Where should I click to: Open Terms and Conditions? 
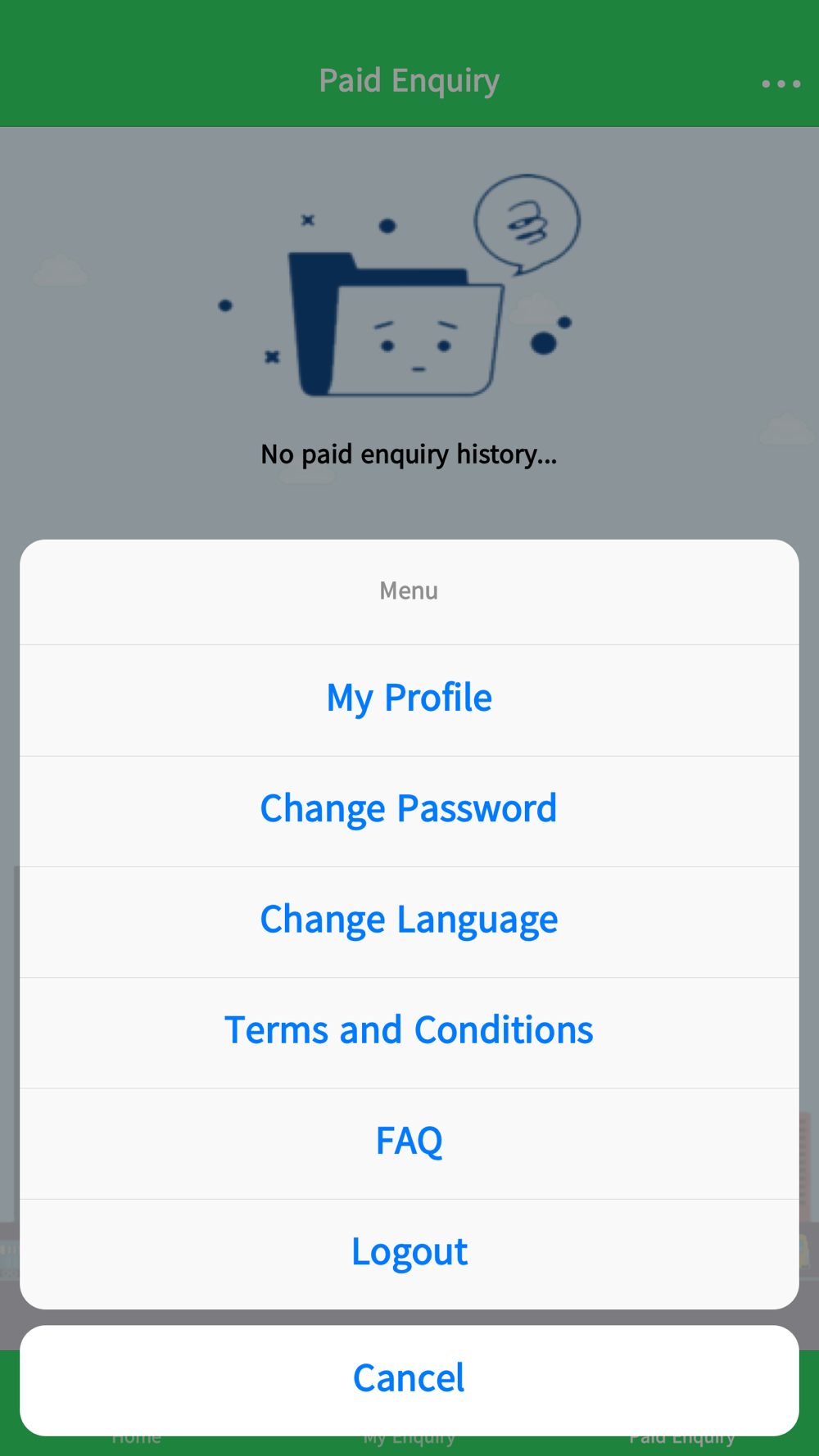tap(409, 1032)
